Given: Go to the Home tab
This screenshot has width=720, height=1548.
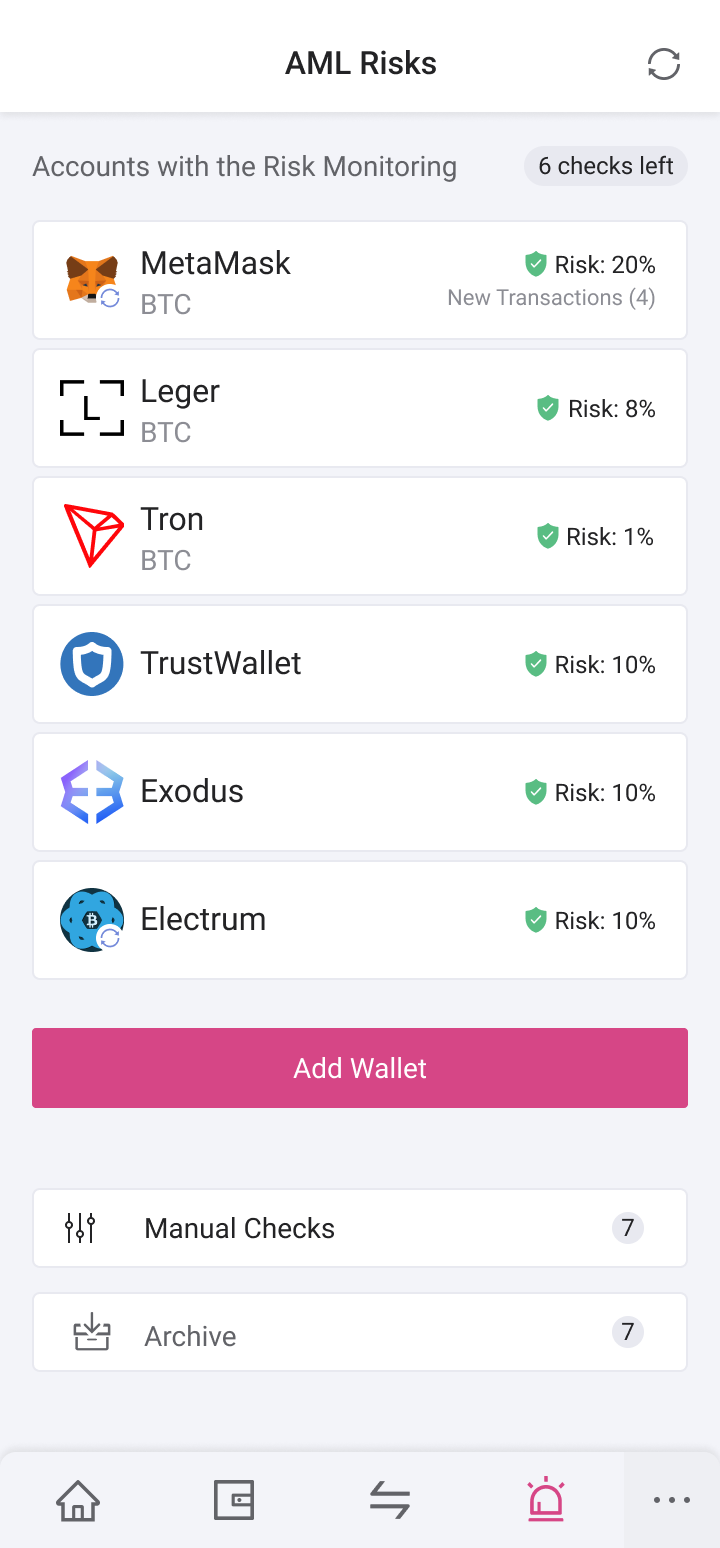Looking at the screenshot, I should coord(78,1500).
